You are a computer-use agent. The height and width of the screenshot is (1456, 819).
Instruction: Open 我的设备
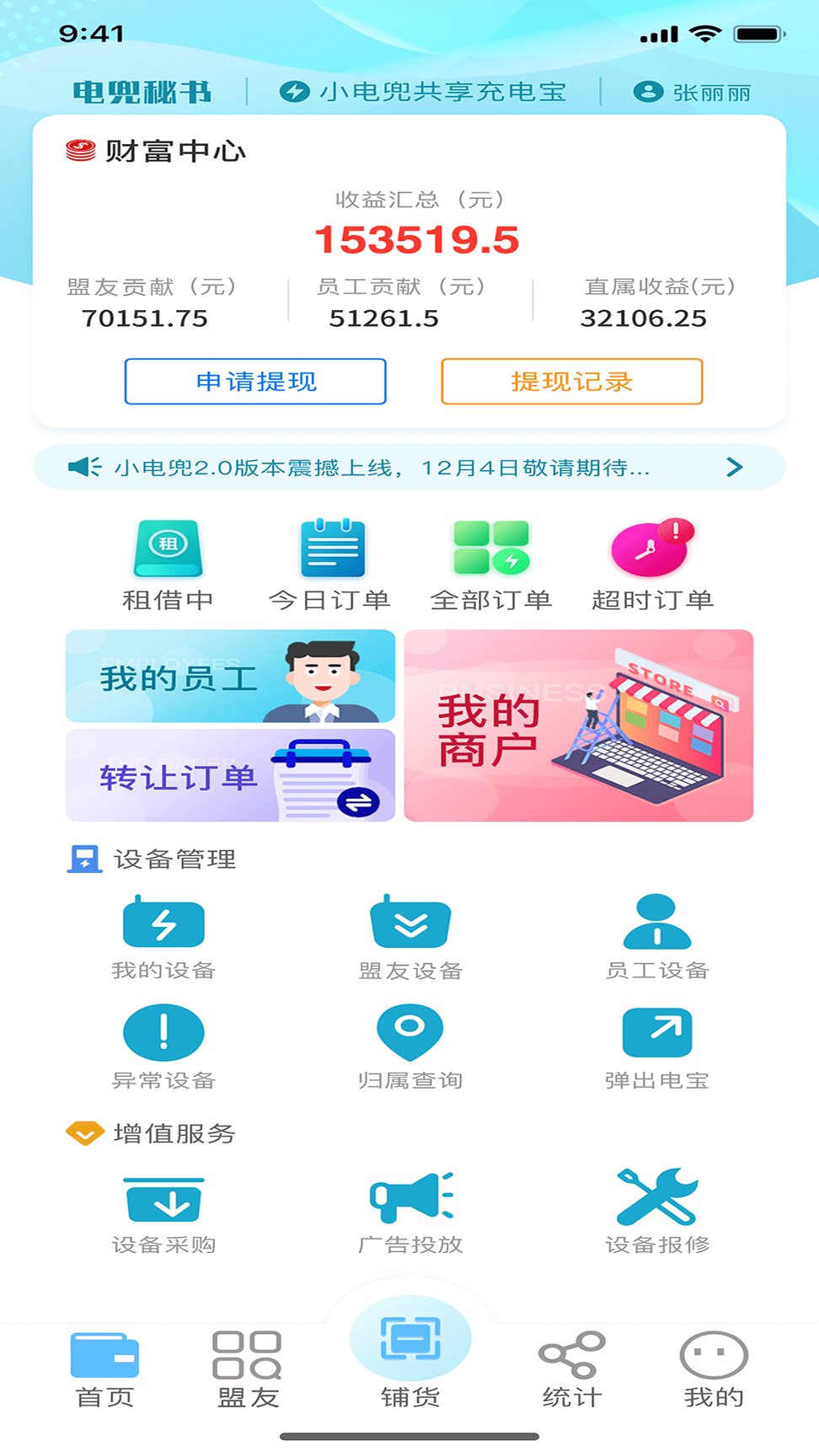coord(163,938)
